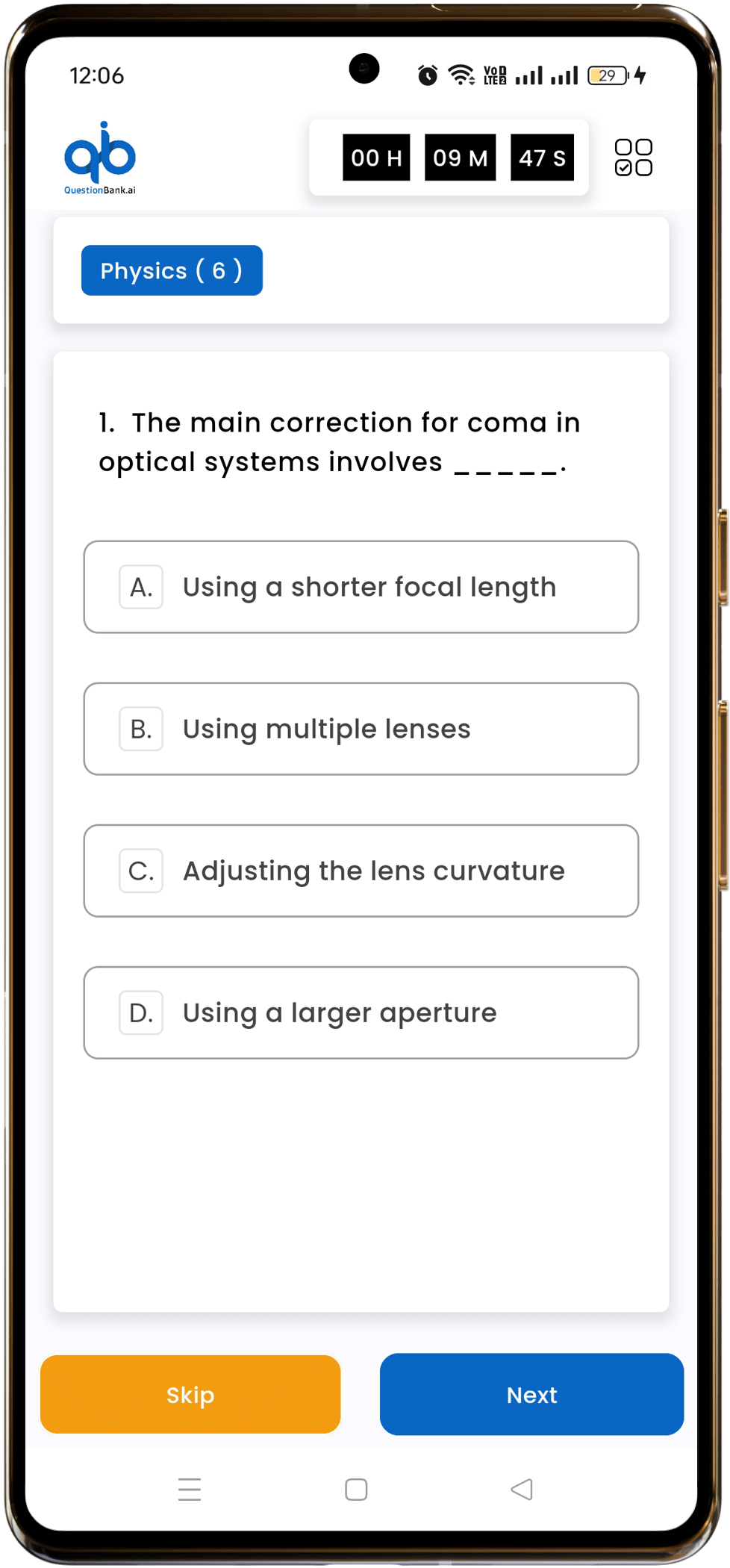The height and width of the screenshot is (1568, 730).
Task: Tap the system back button
Action: (x=522, y=1490)
